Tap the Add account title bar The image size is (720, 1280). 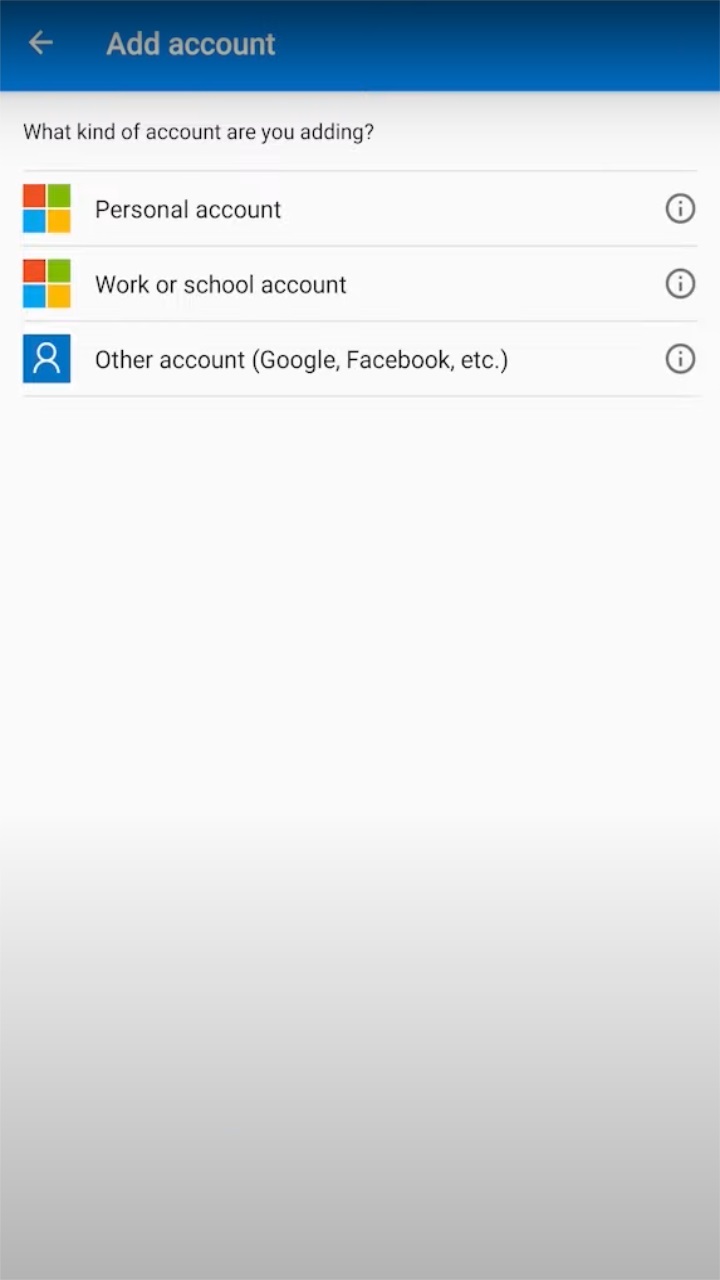click(x=190, y=43)
